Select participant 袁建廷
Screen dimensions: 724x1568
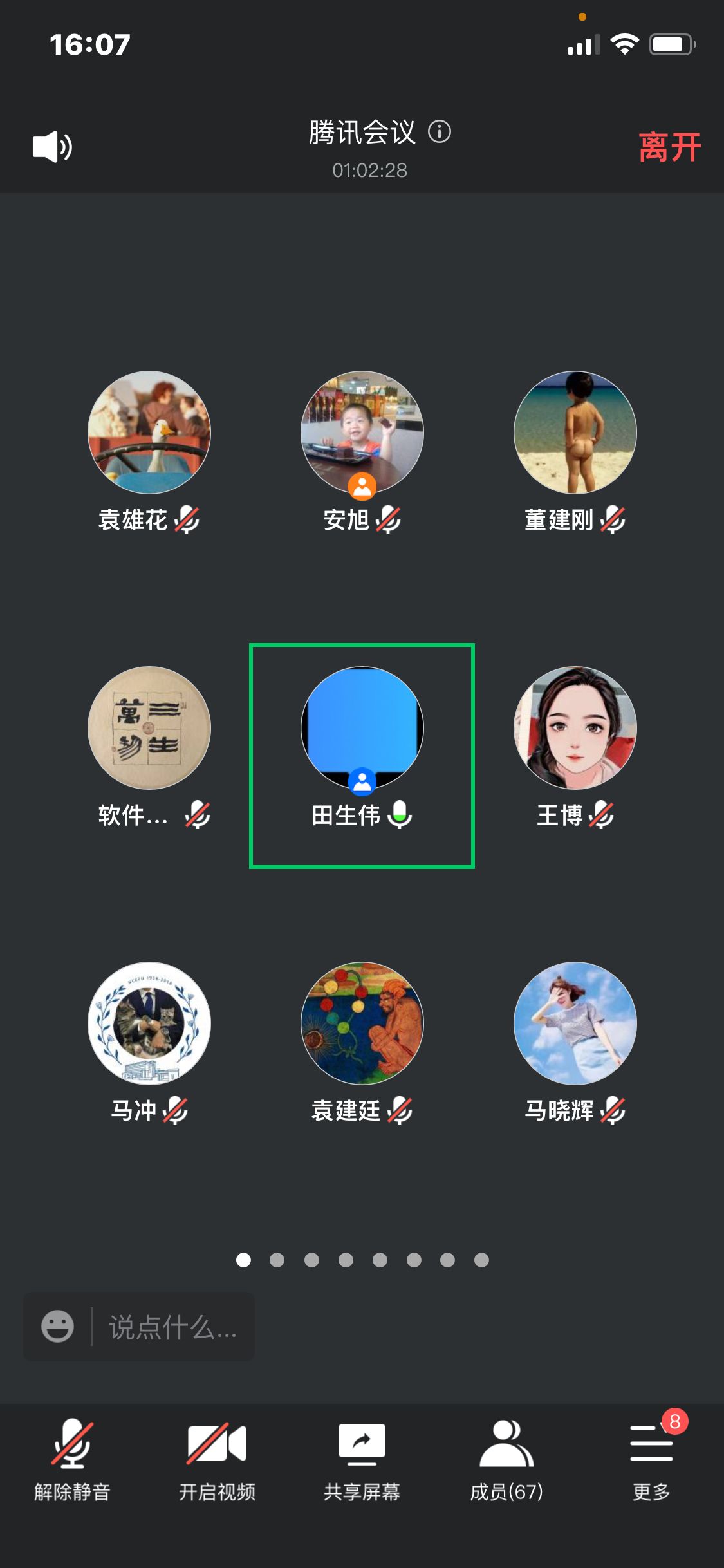[x=362, y=1023]
